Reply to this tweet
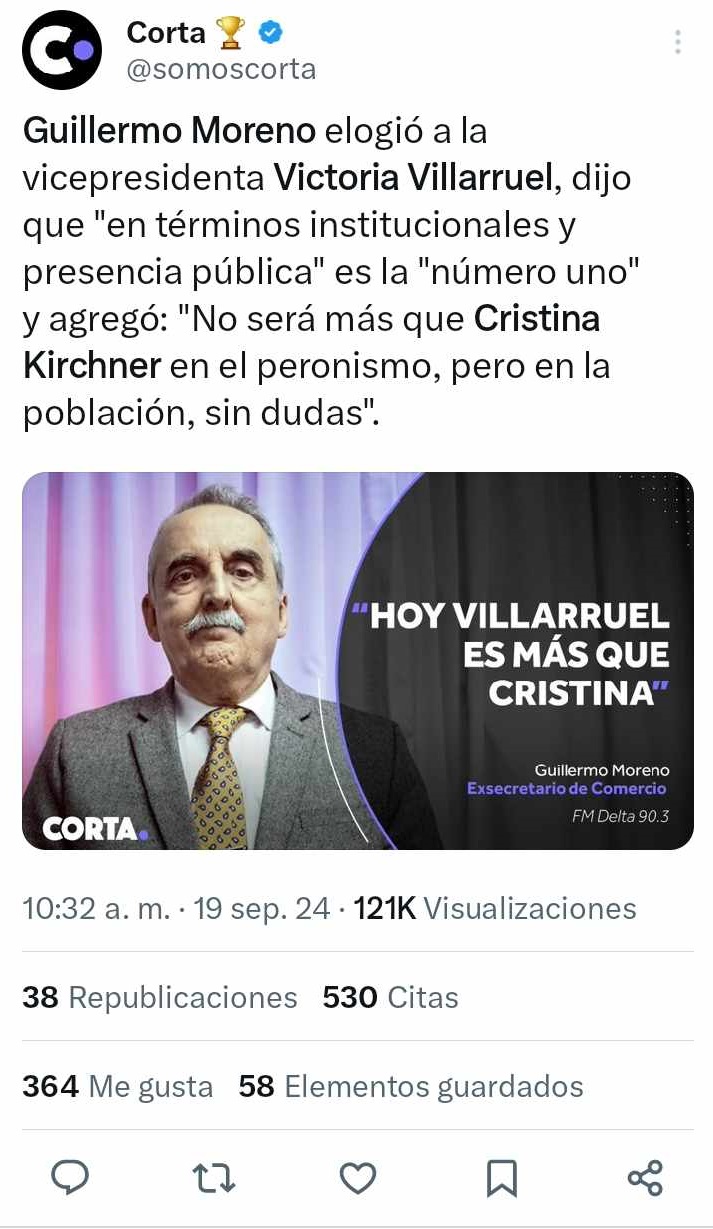This screenshot has height=1229, width=713. (70, 1178)
